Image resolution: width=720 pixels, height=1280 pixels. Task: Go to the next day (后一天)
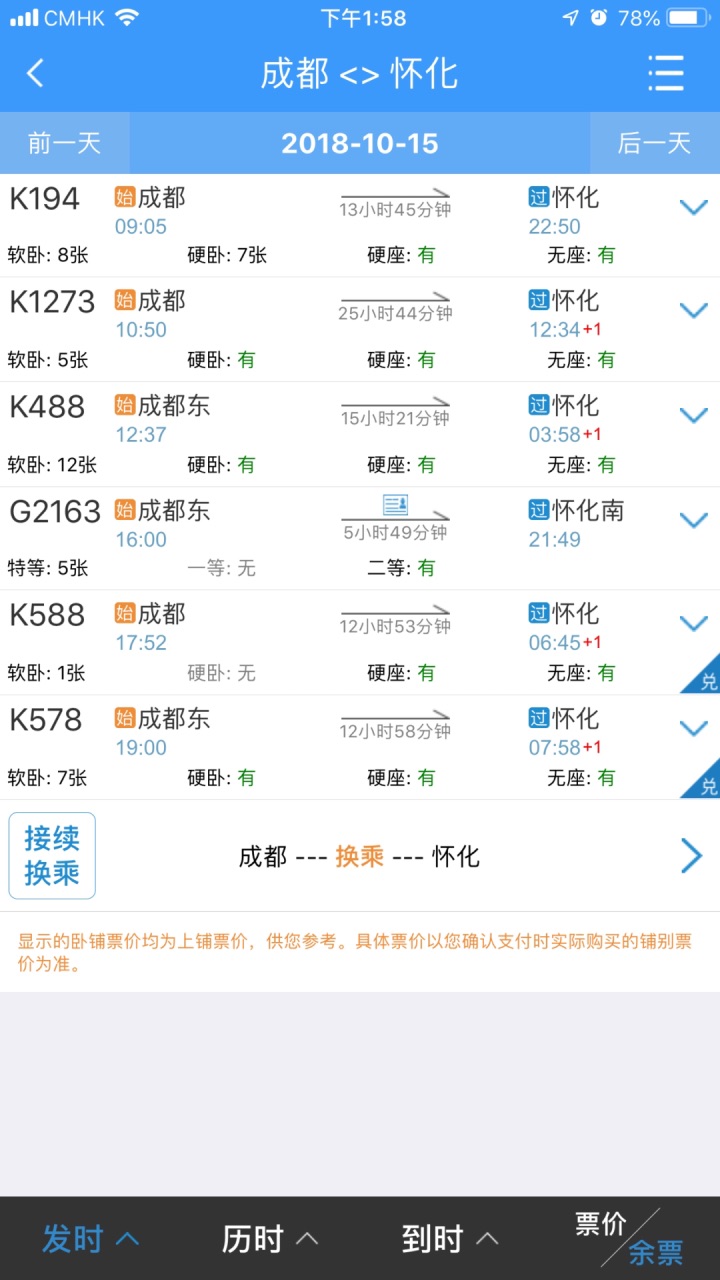coord(655,143)
